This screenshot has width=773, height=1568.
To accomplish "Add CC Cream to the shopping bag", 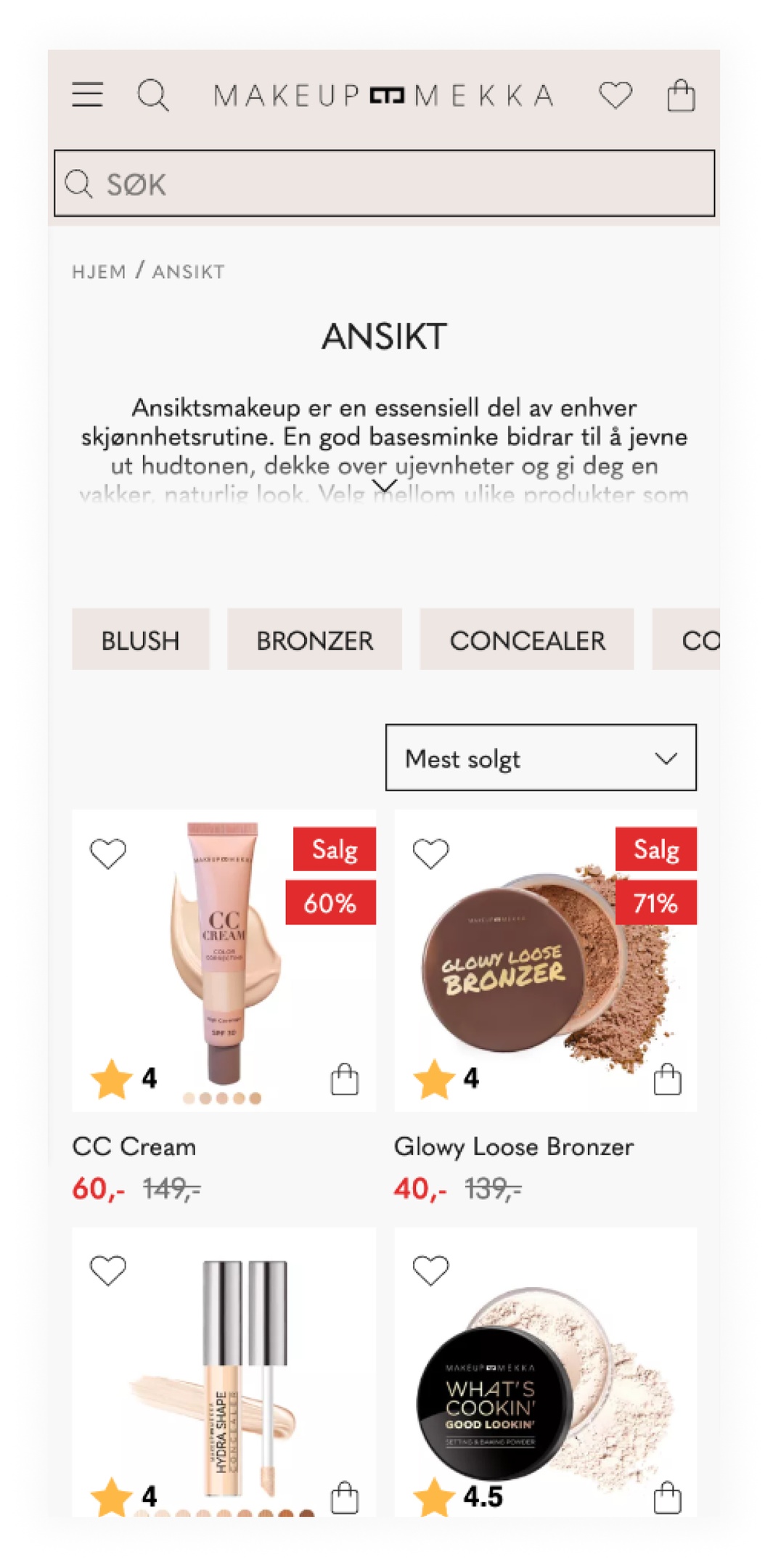I will [345, 1079].
